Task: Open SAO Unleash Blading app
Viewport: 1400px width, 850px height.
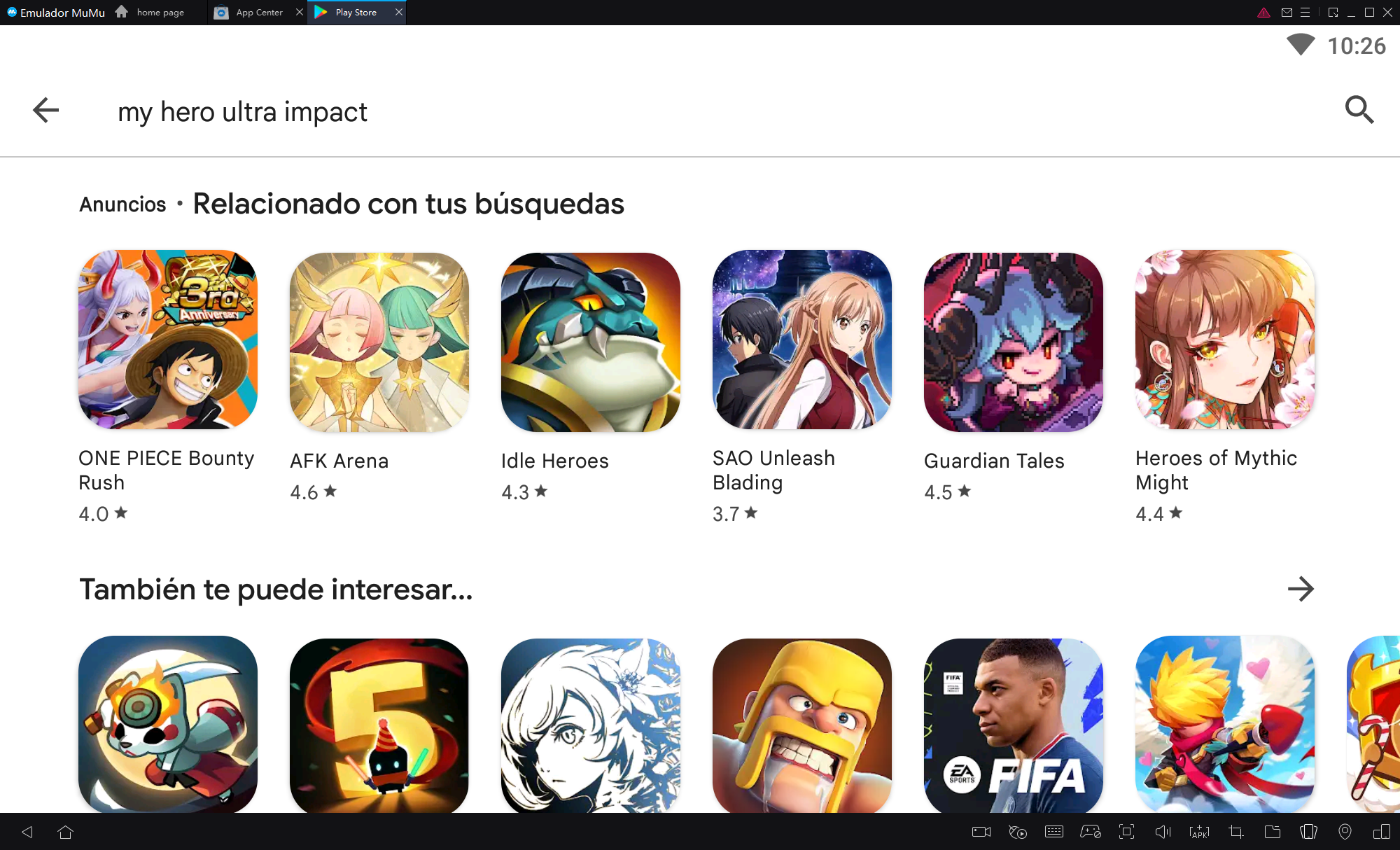Action: click(802, 340)
